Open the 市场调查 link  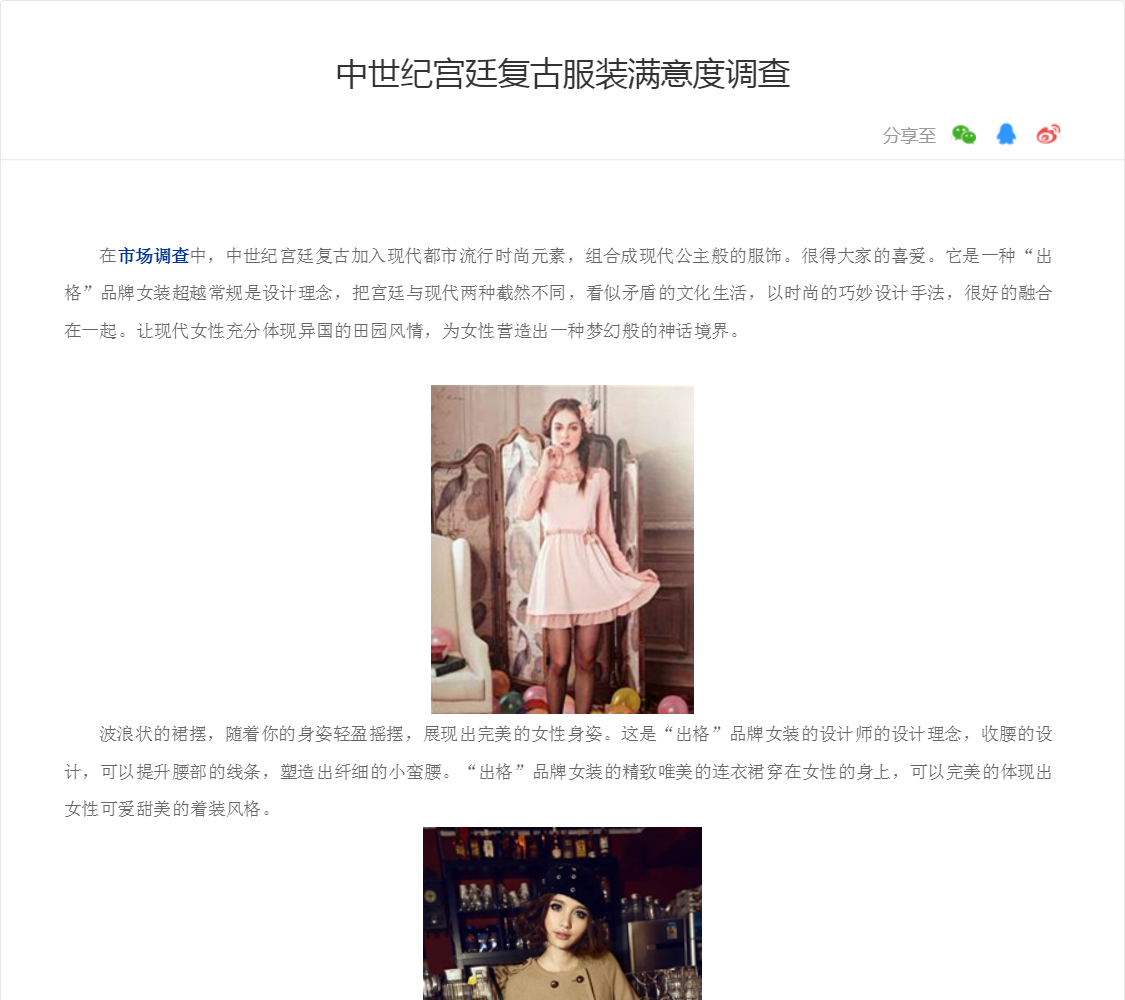pos(154,256)
